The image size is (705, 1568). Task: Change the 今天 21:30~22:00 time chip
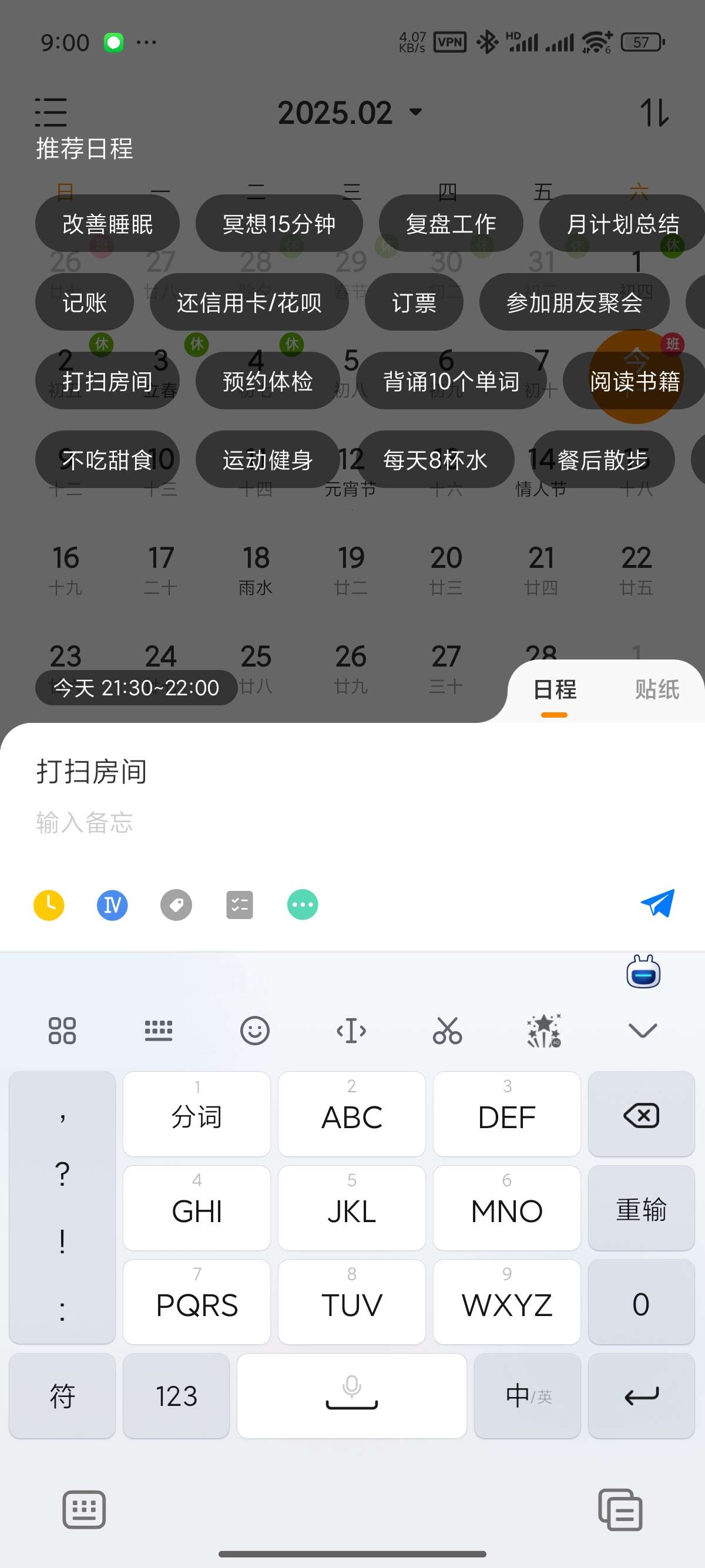pos(136,688)
